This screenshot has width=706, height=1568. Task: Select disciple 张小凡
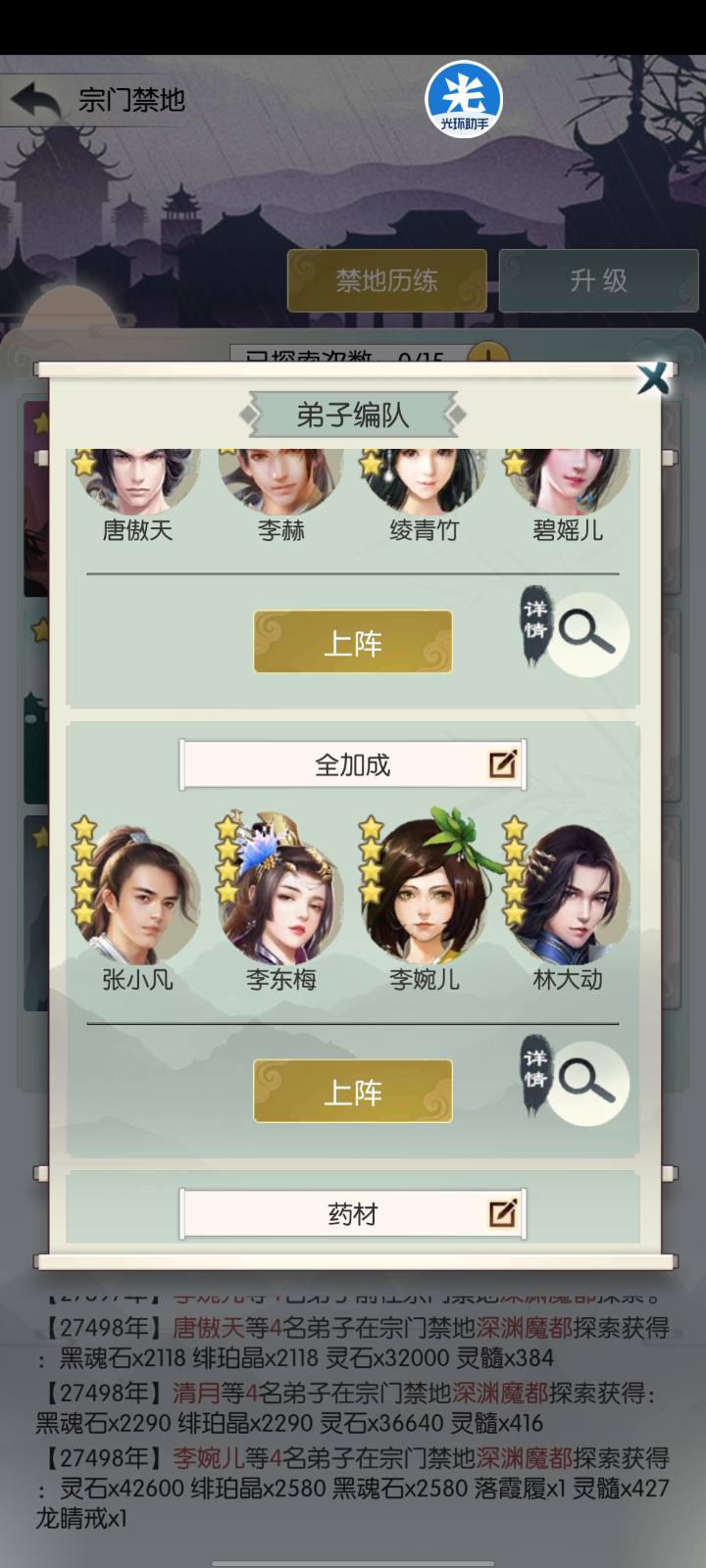coord(138,902)
